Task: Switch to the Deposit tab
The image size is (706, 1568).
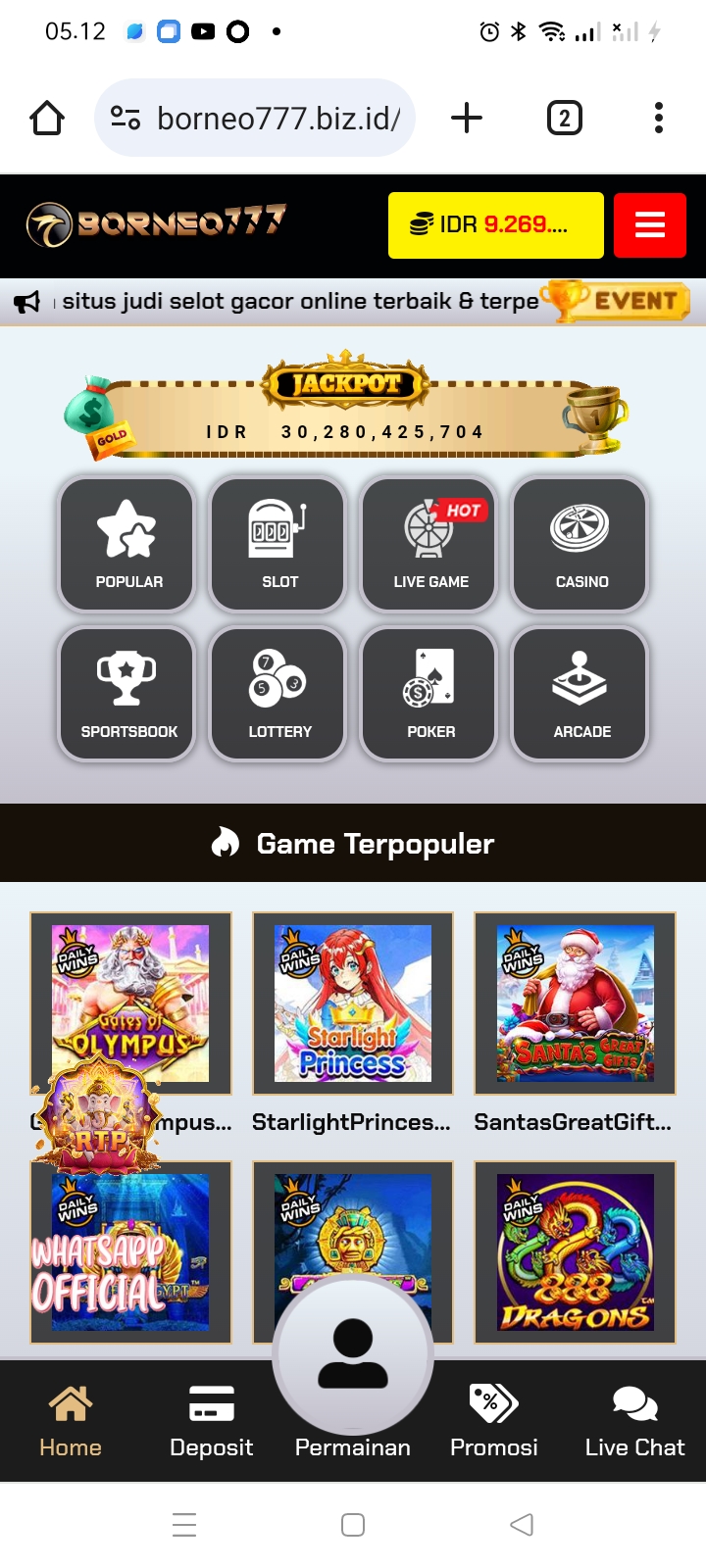Action: click(212, 1421)
